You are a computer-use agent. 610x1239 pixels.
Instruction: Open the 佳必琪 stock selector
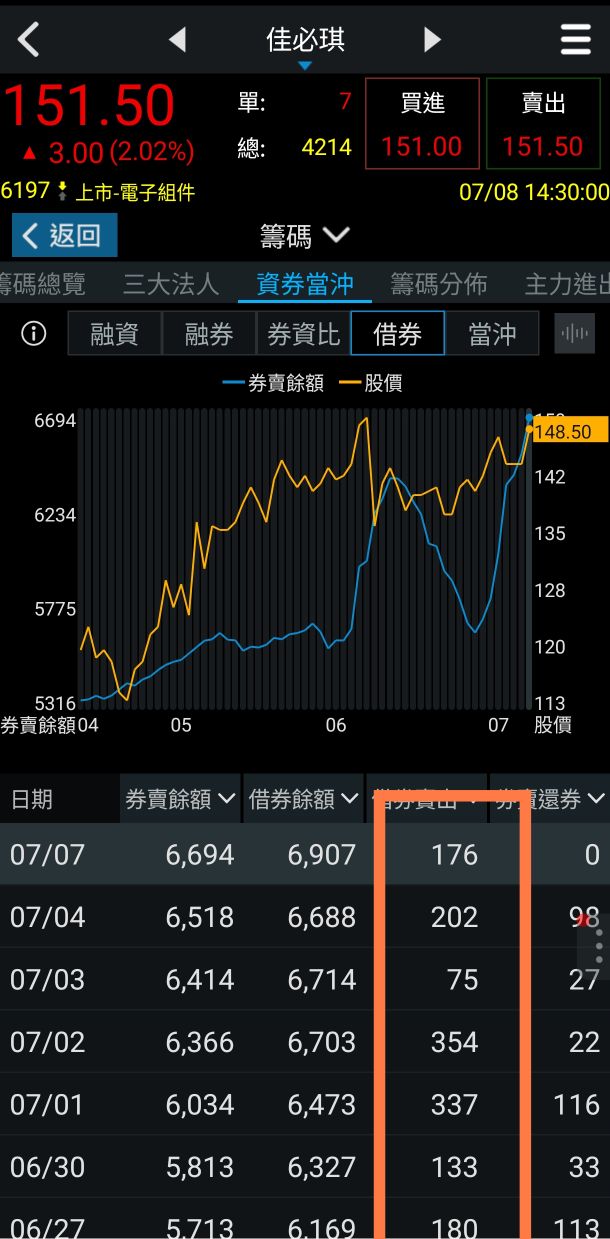pyautogui.click(x=304, y=44)
